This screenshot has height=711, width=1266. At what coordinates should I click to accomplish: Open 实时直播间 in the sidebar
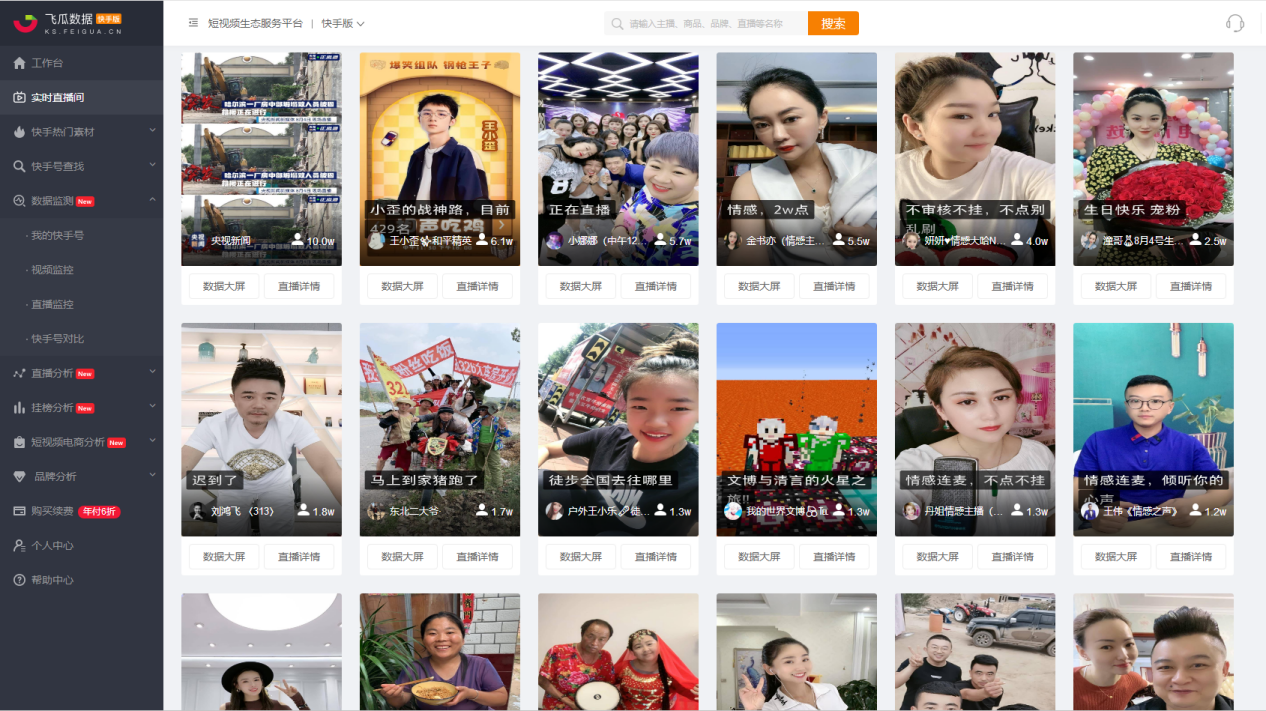click(57, 97)
